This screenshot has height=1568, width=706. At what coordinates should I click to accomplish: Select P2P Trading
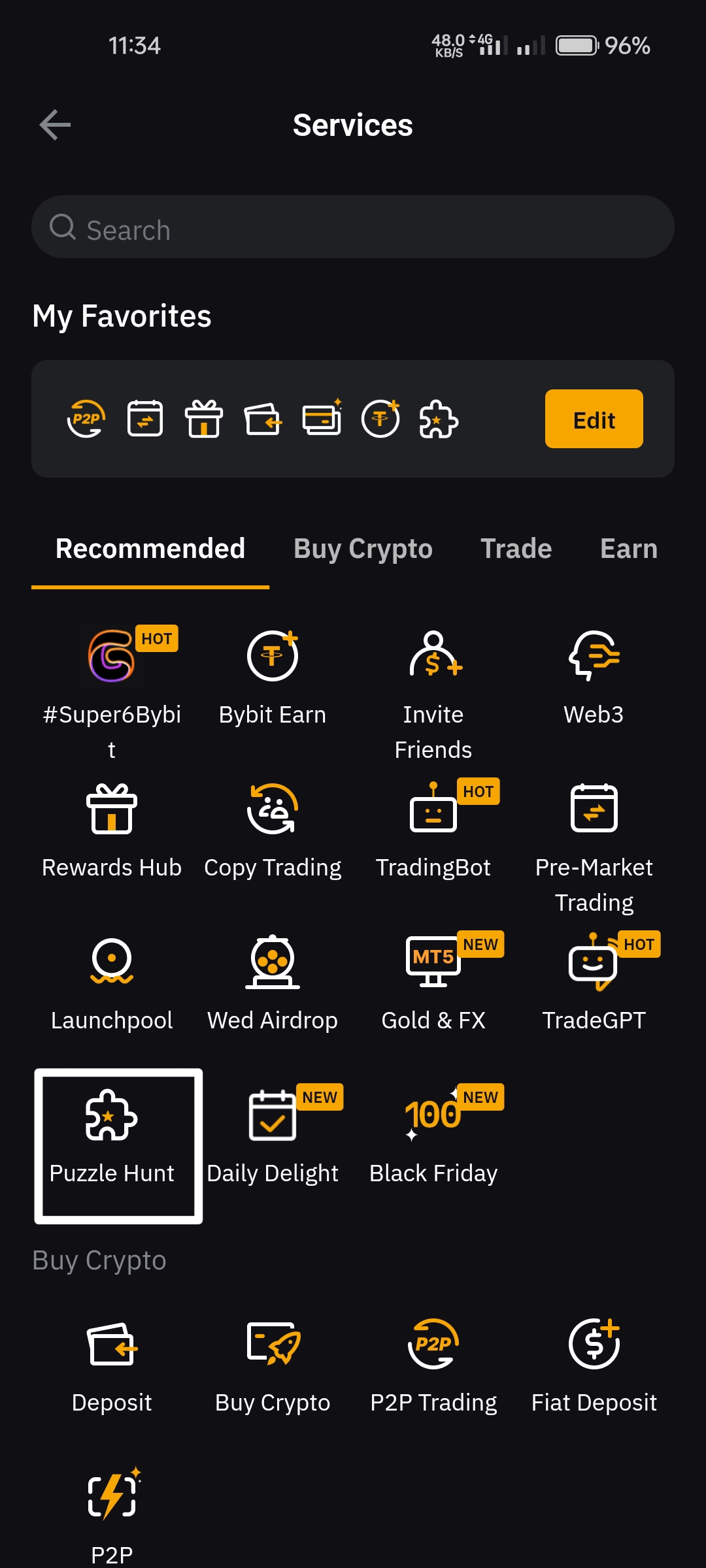pos(433,1365)
